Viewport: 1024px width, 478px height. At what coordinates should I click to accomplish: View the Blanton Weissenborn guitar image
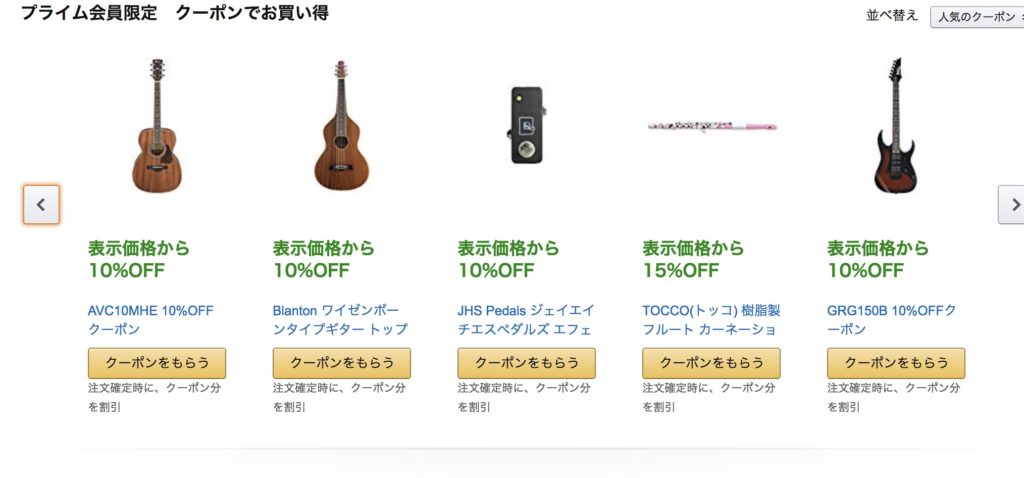point(342,125)
